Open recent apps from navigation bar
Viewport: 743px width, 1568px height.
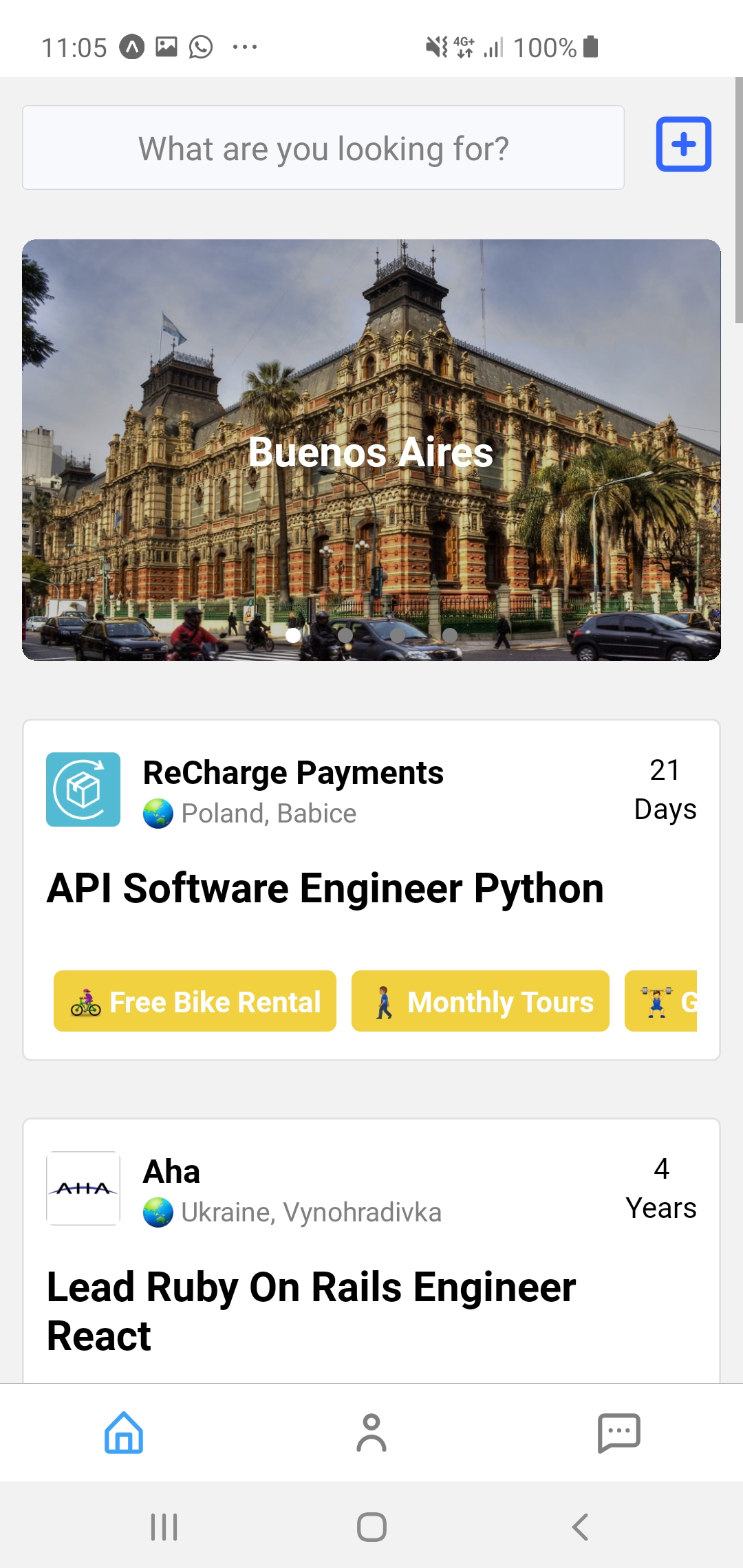click(164, 1527)
